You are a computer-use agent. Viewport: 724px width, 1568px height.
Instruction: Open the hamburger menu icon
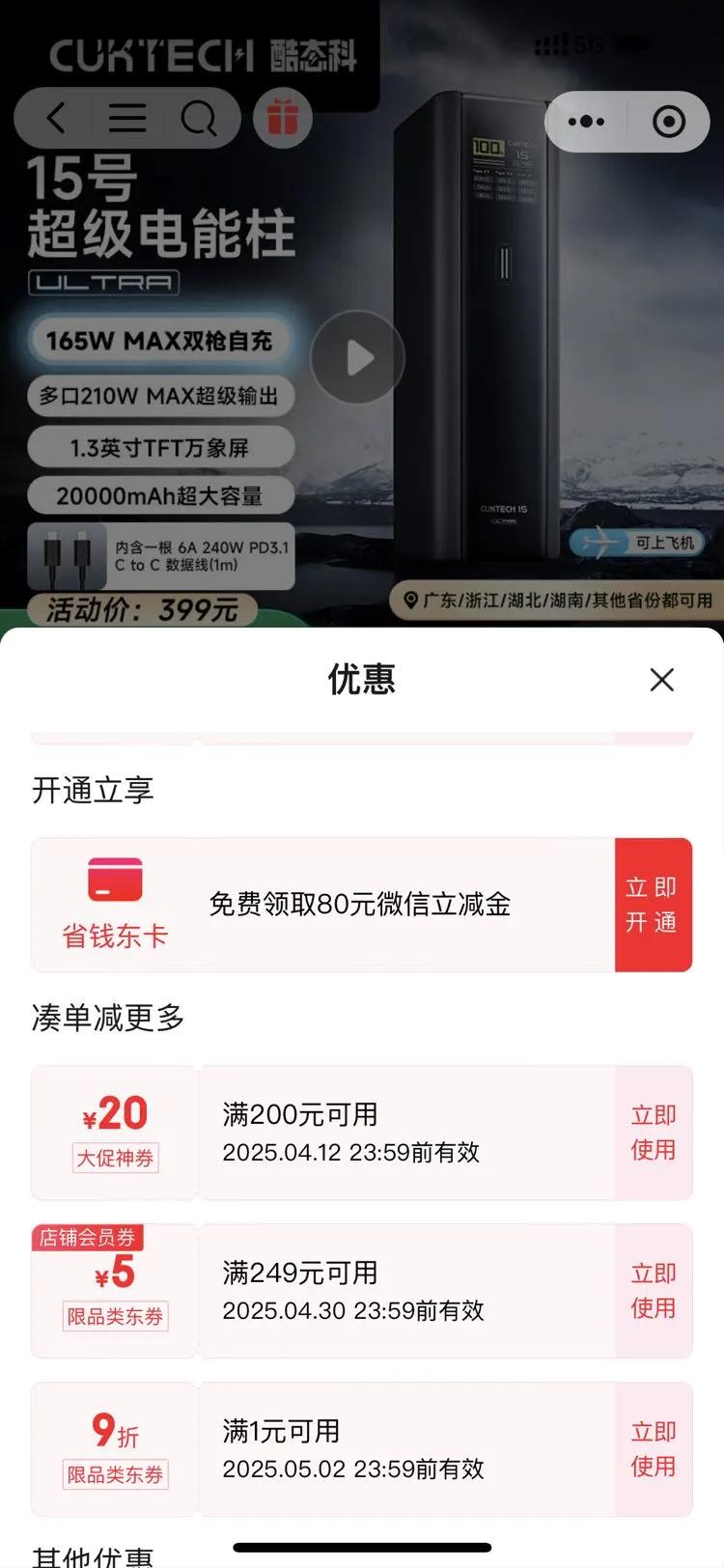click(126, 119)
